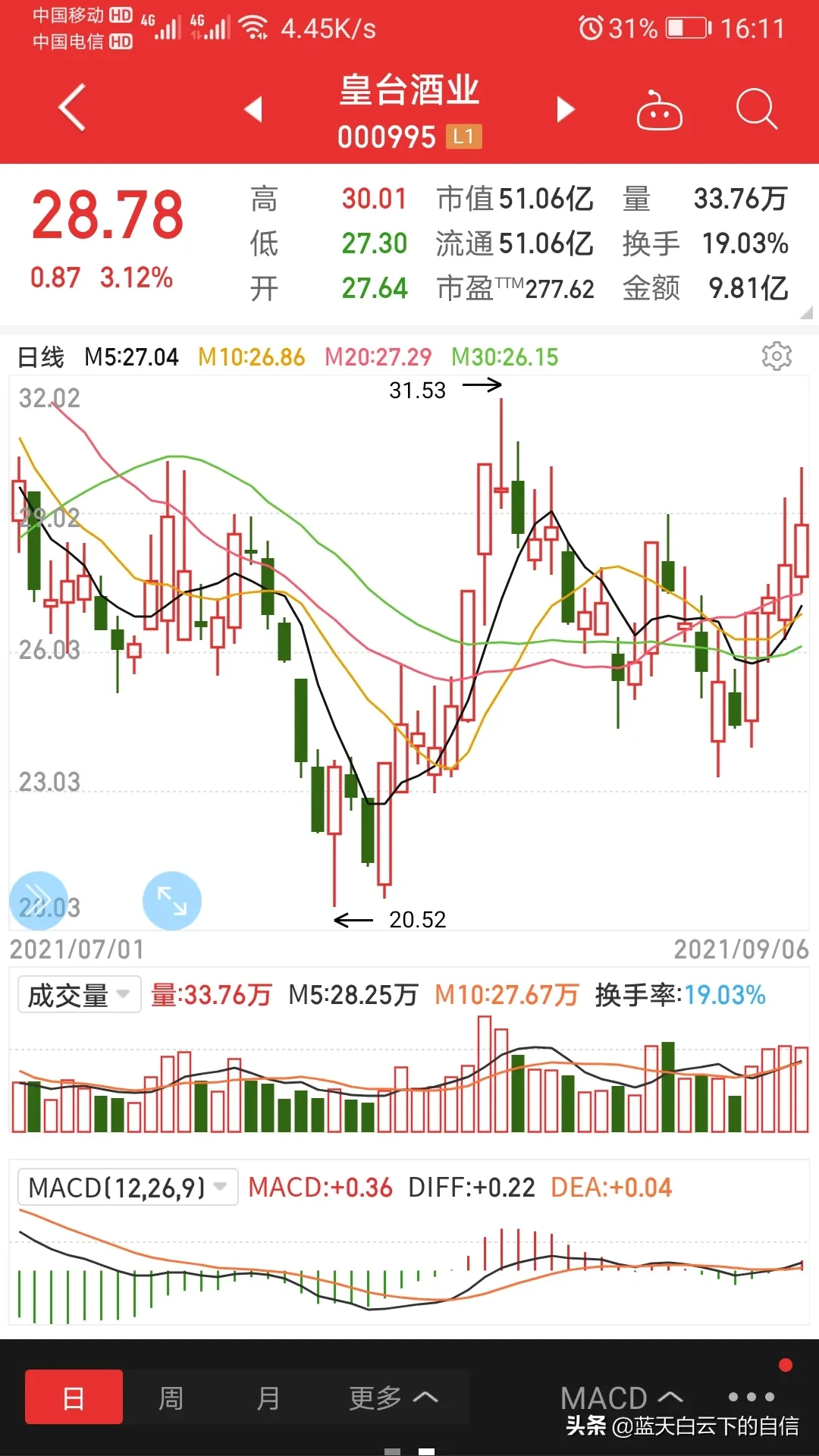Open the three-dot more menu
819x1456 pixels.
pyautogui.click(x=751, y=1396)
